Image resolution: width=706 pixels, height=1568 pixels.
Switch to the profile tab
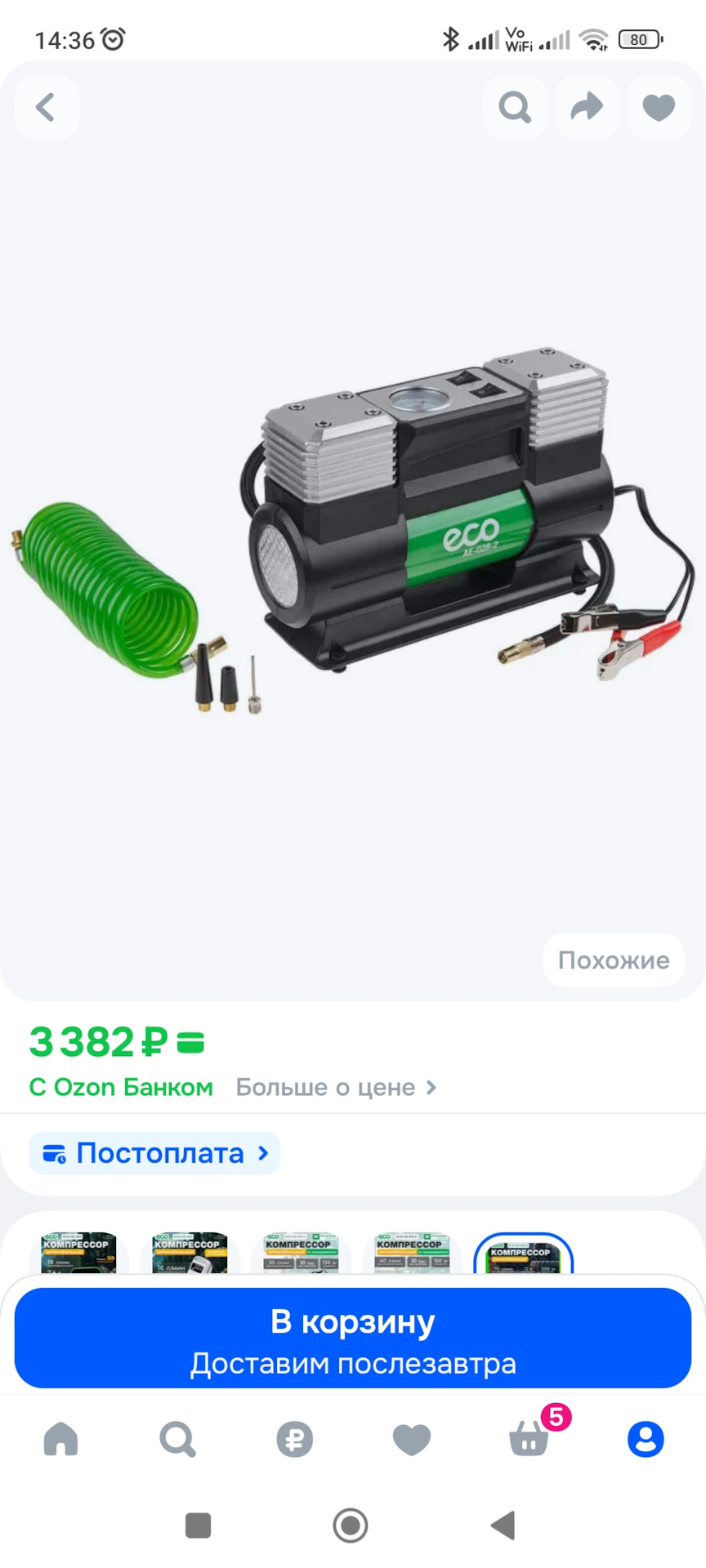(646, 1439)
